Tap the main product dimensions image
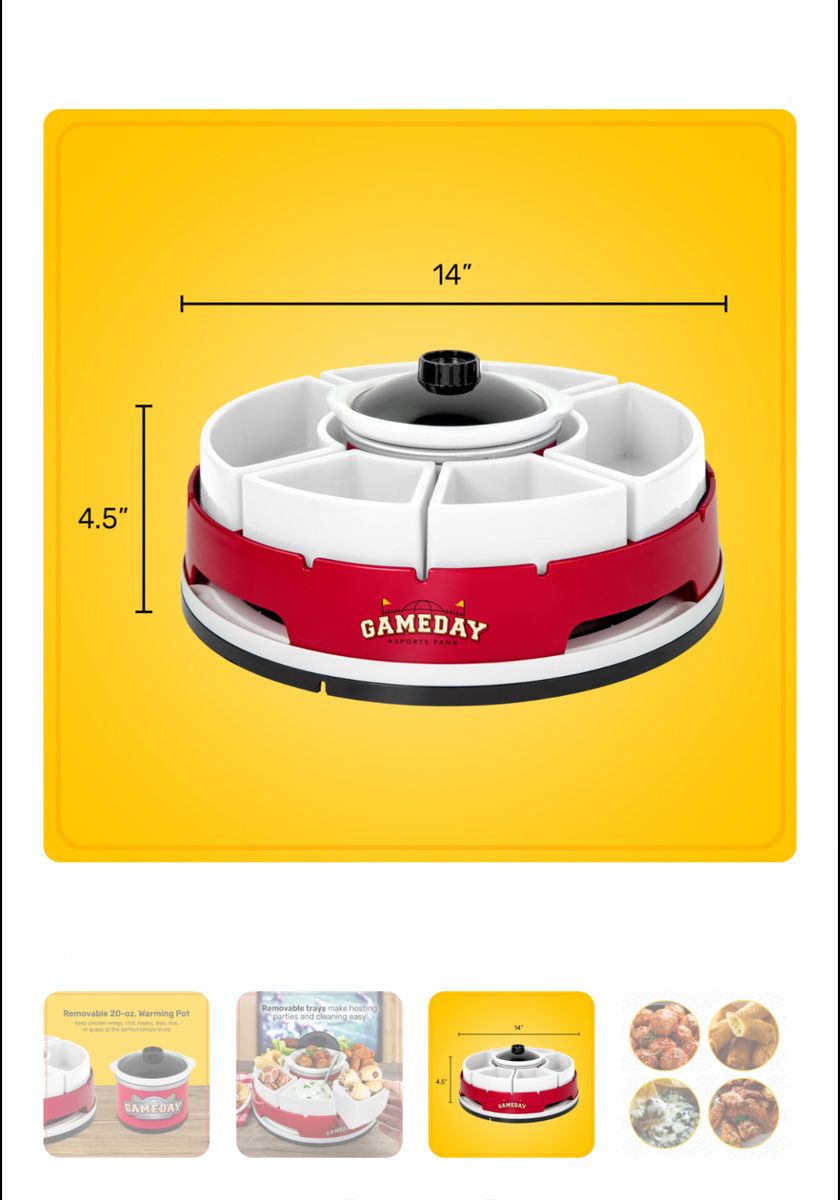Screen dimensions: 840x1200 420,485
